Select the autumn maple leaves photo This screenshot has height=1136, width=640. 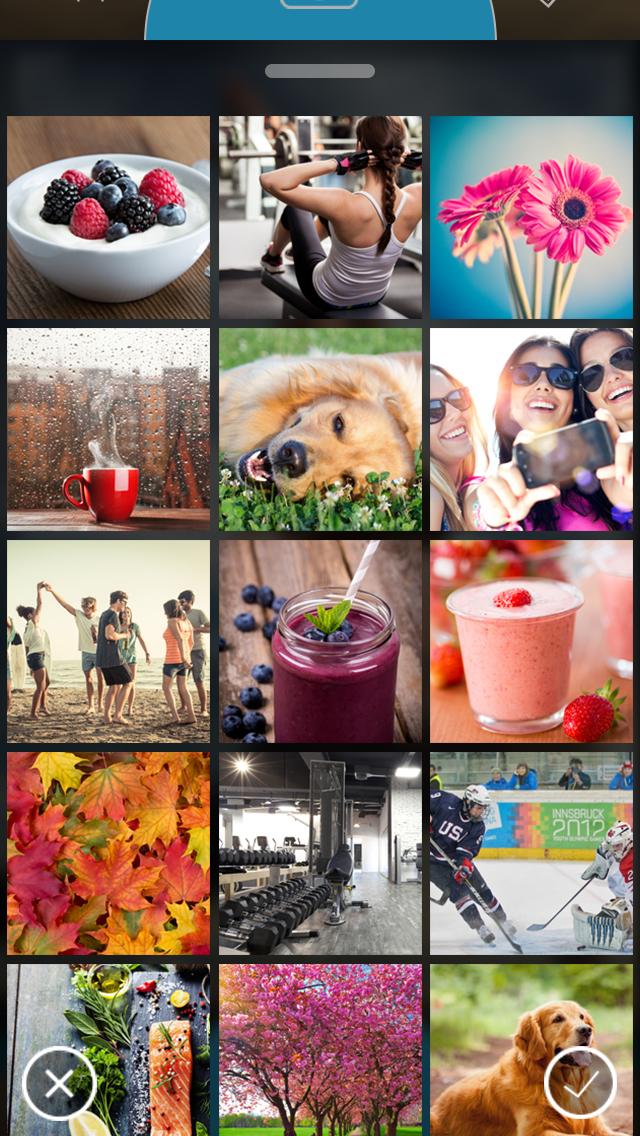tap(108, 853)
